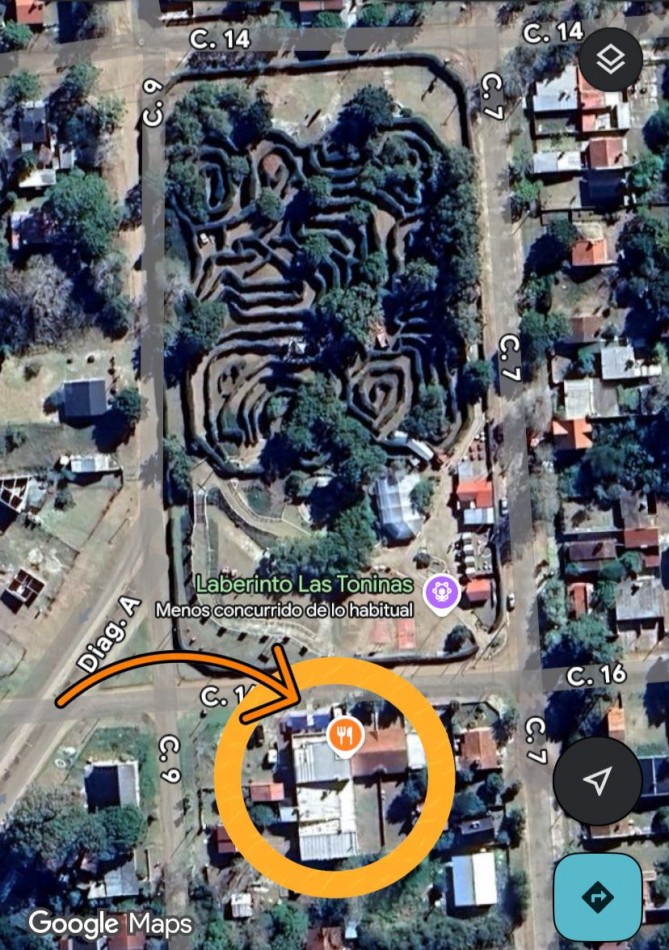Center the map on my location

pyautogui.click(x=597, y=781)
